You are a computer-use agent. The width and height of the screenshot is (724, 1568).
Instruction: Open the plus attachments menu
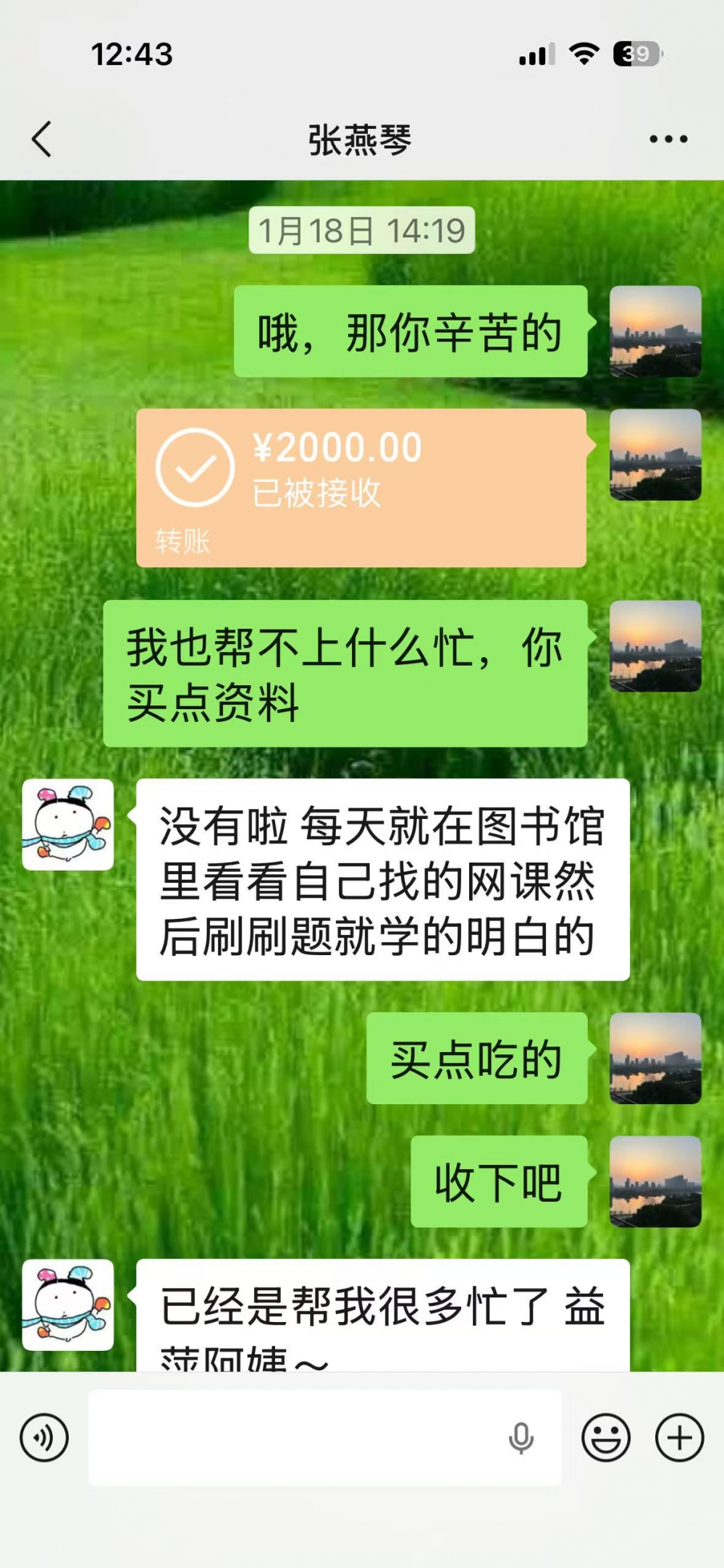pos(679,1438)
